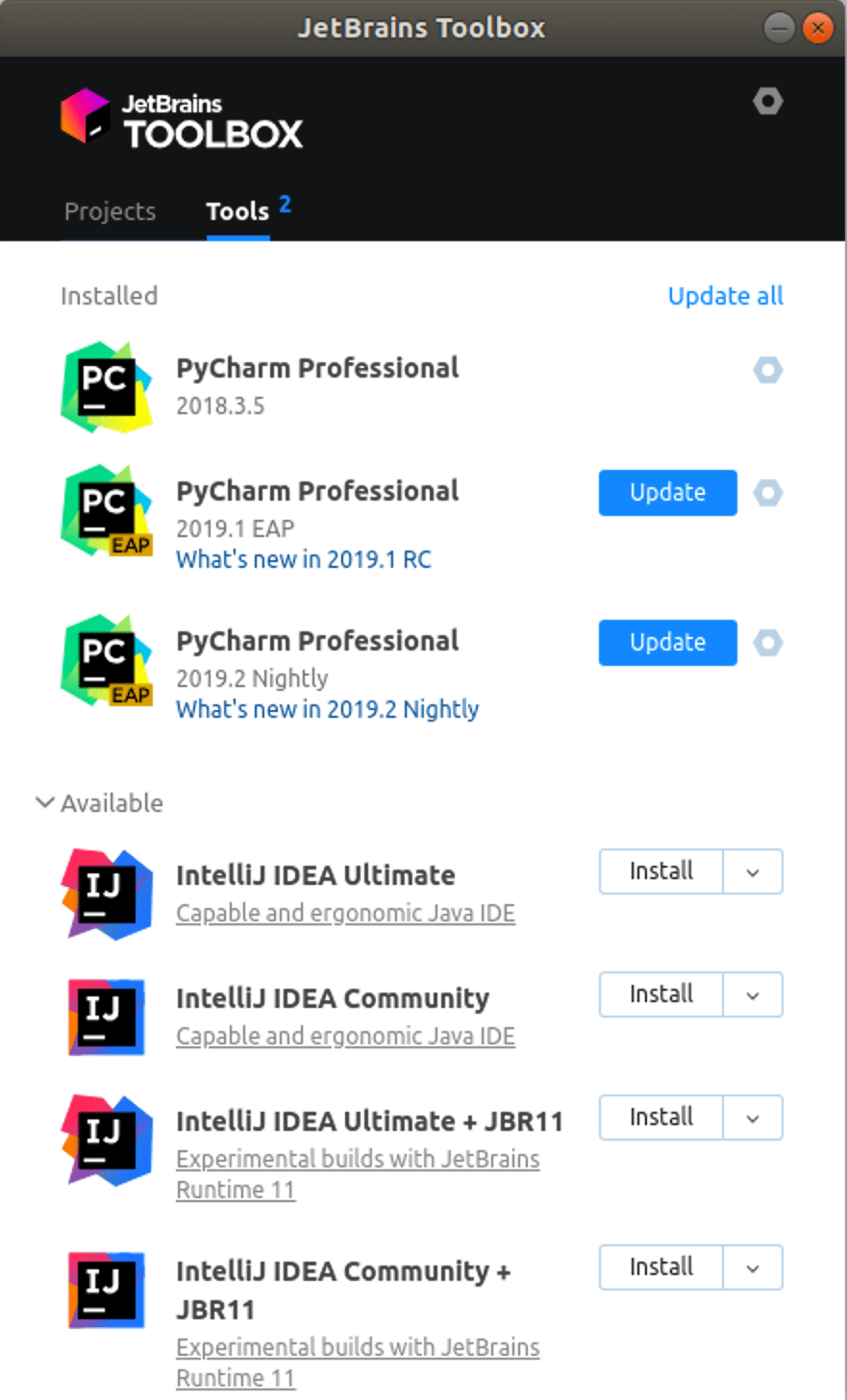
Task: Update PyCharm Professional 2019.2 Nightly
Action: point(667,643)
